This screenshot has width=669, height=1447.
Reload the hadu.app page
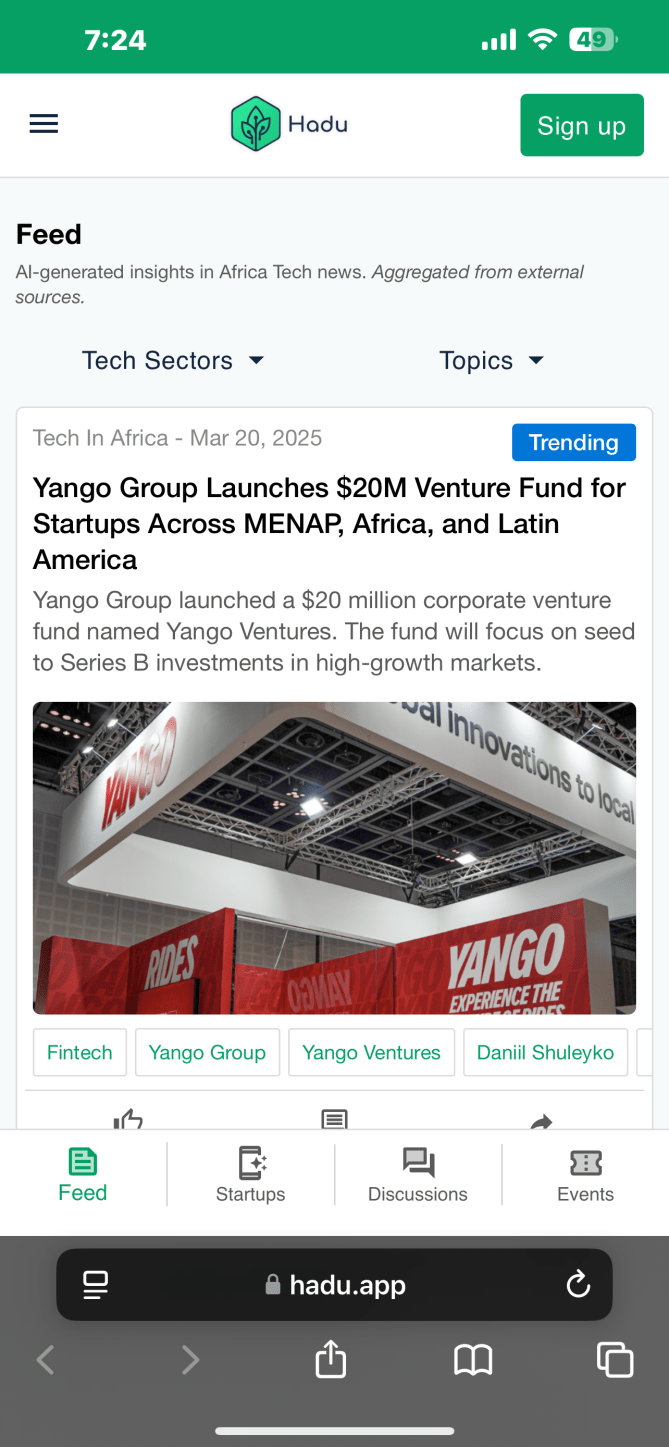tap(578, 1285)
